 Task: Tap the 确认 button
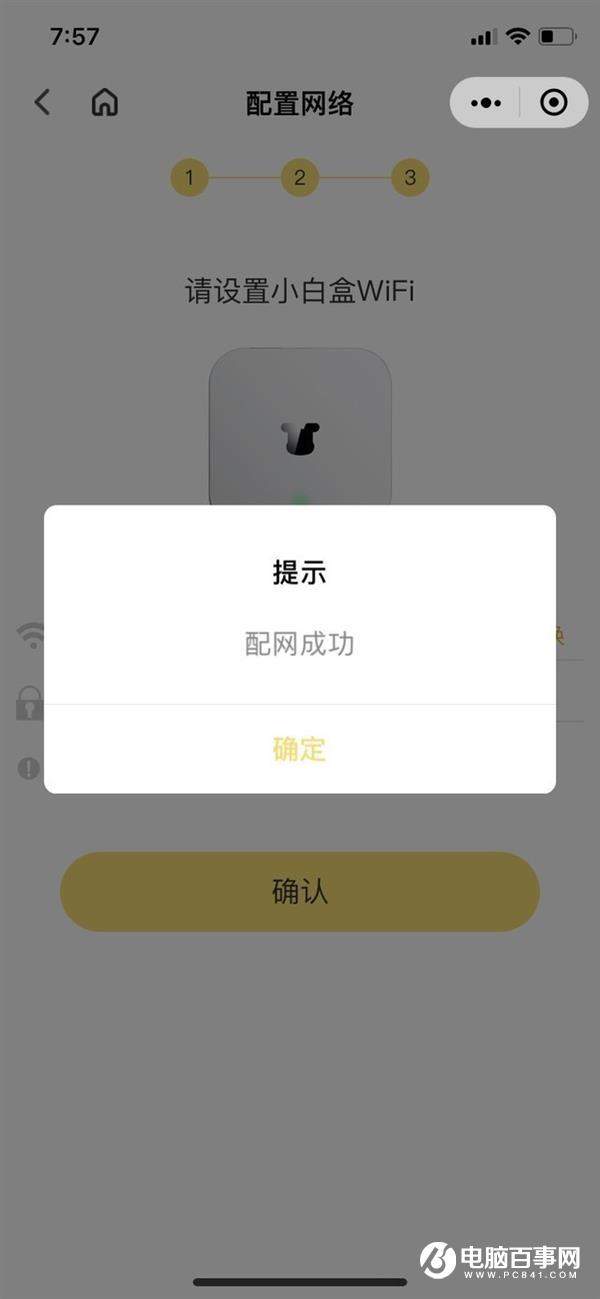click(299, 891)
